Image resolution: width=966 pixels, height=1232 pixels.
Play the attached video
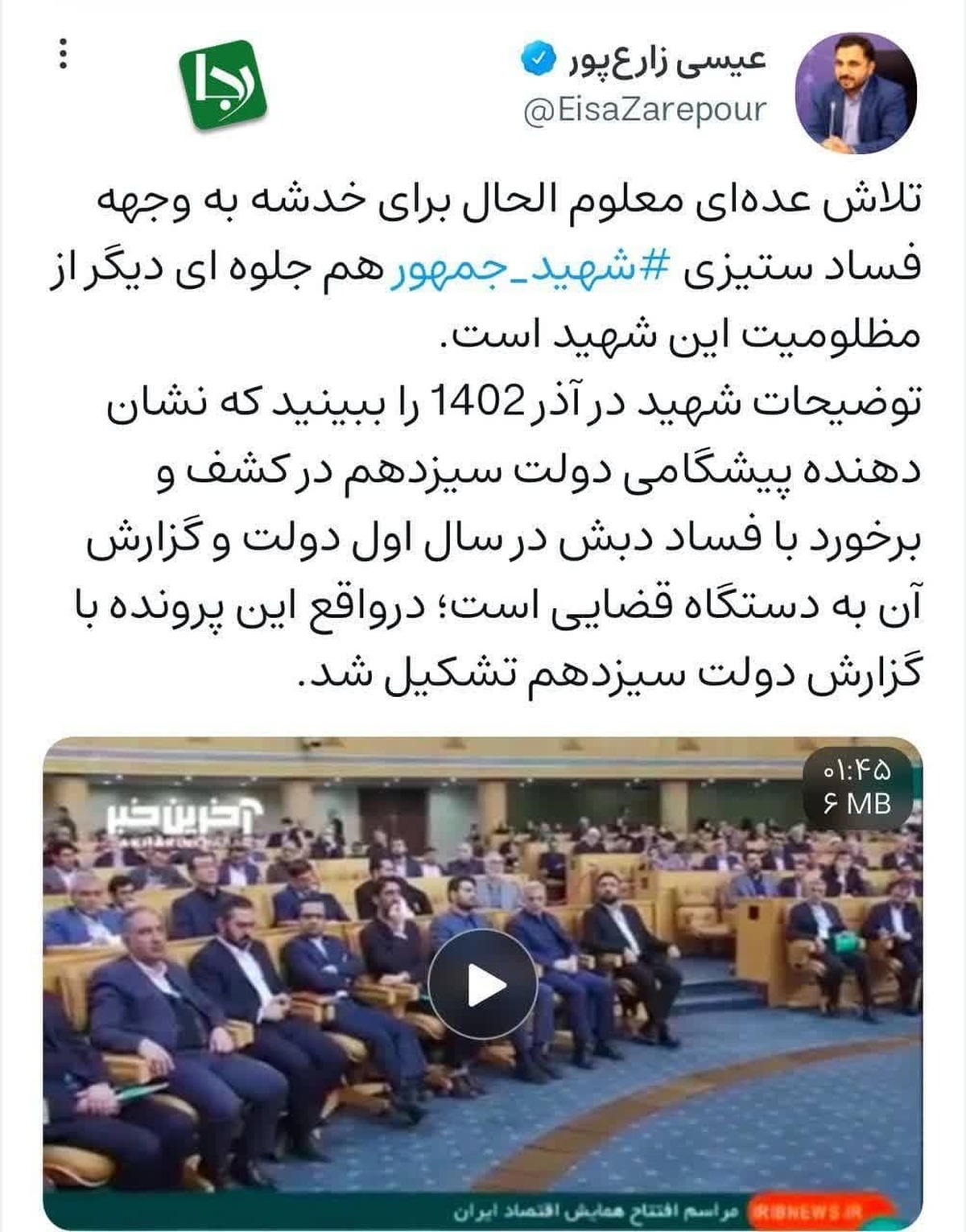click(482, 985)
